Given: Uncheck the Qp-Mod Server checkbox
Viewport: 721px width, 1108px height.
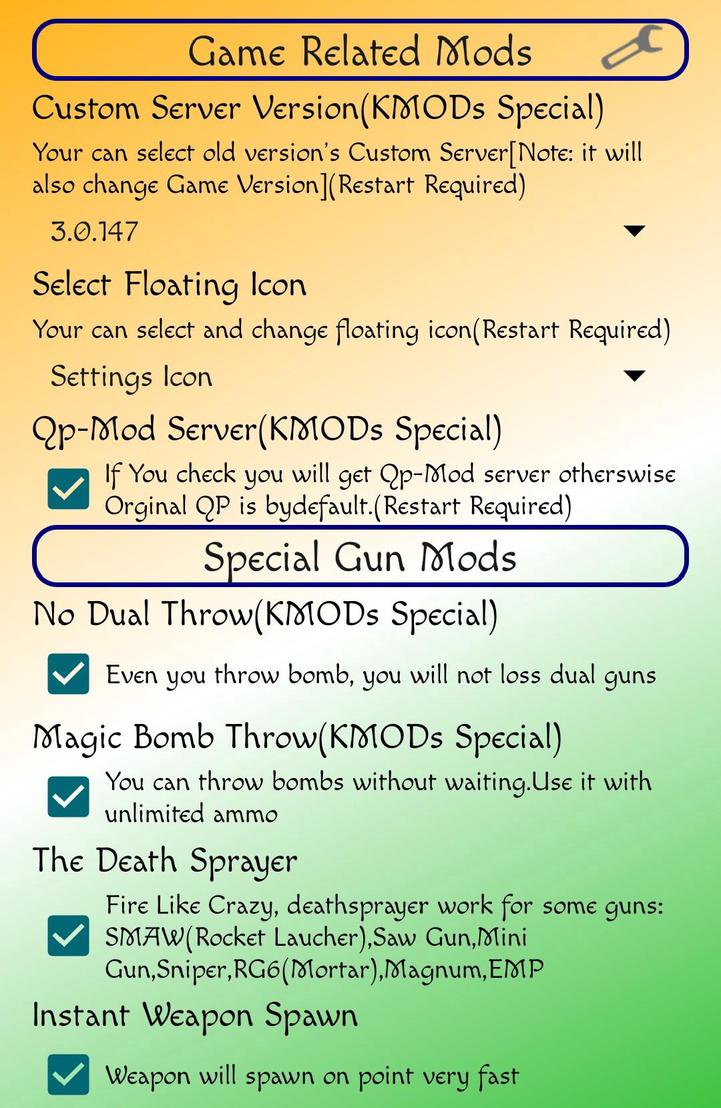Looking at the screenshot, I should pyautogui.click(x=68, y=490).
